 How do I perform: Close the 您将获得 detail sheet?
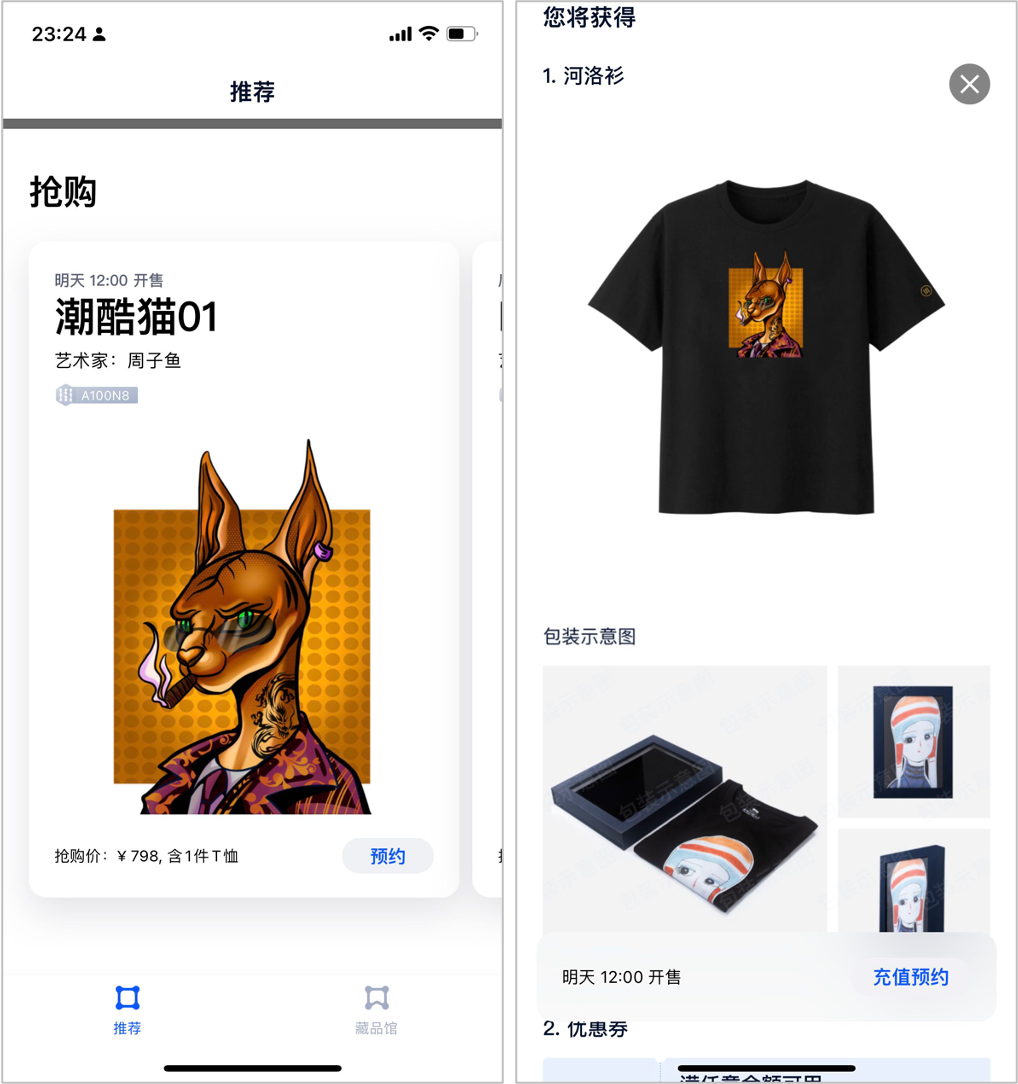tap(969, 85)
